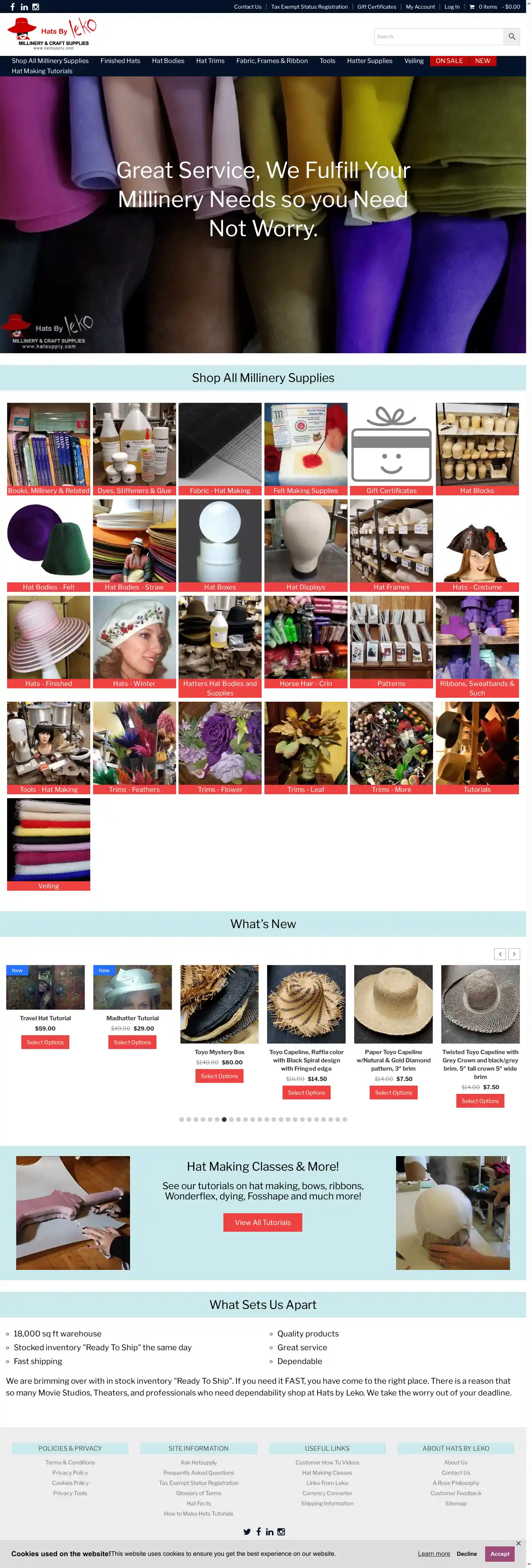The width and height of the screenshot is (532, 1568).
Task: Accept the cookies notice
Action: click(x=499, y=1553)
